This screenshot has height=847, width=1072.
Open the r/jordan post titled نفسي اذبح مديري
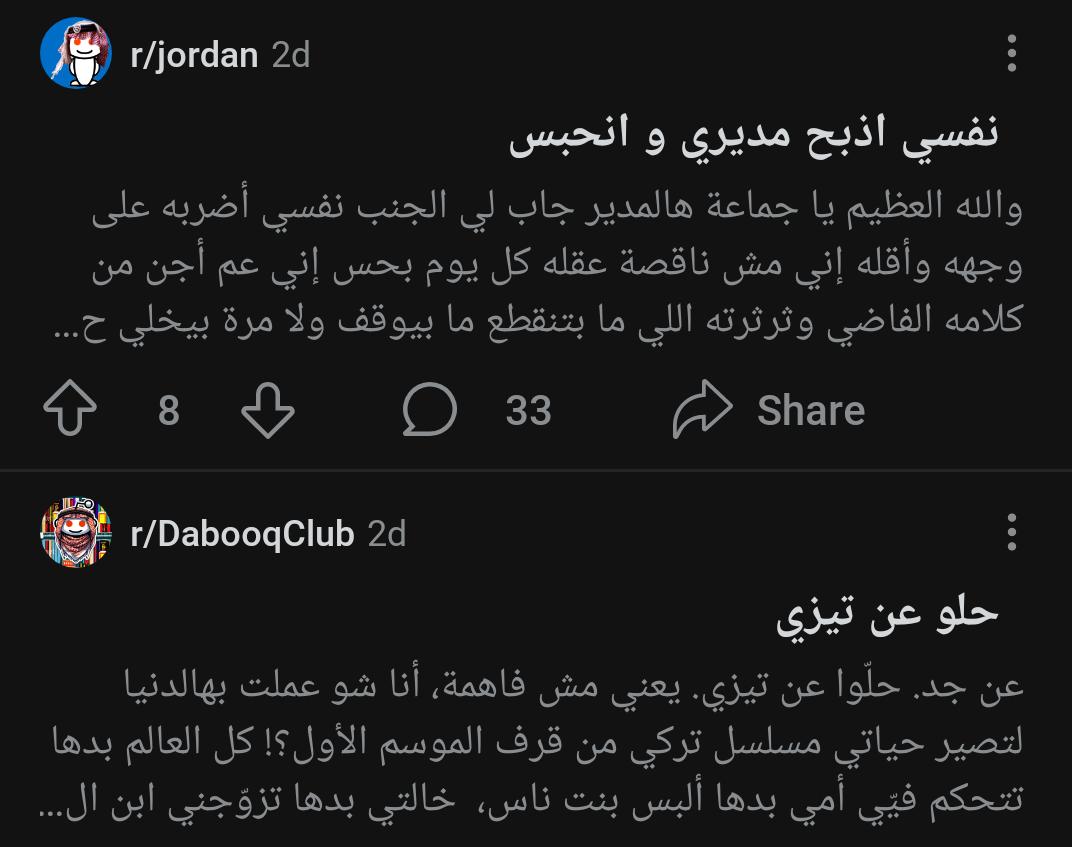coord(754,137)
